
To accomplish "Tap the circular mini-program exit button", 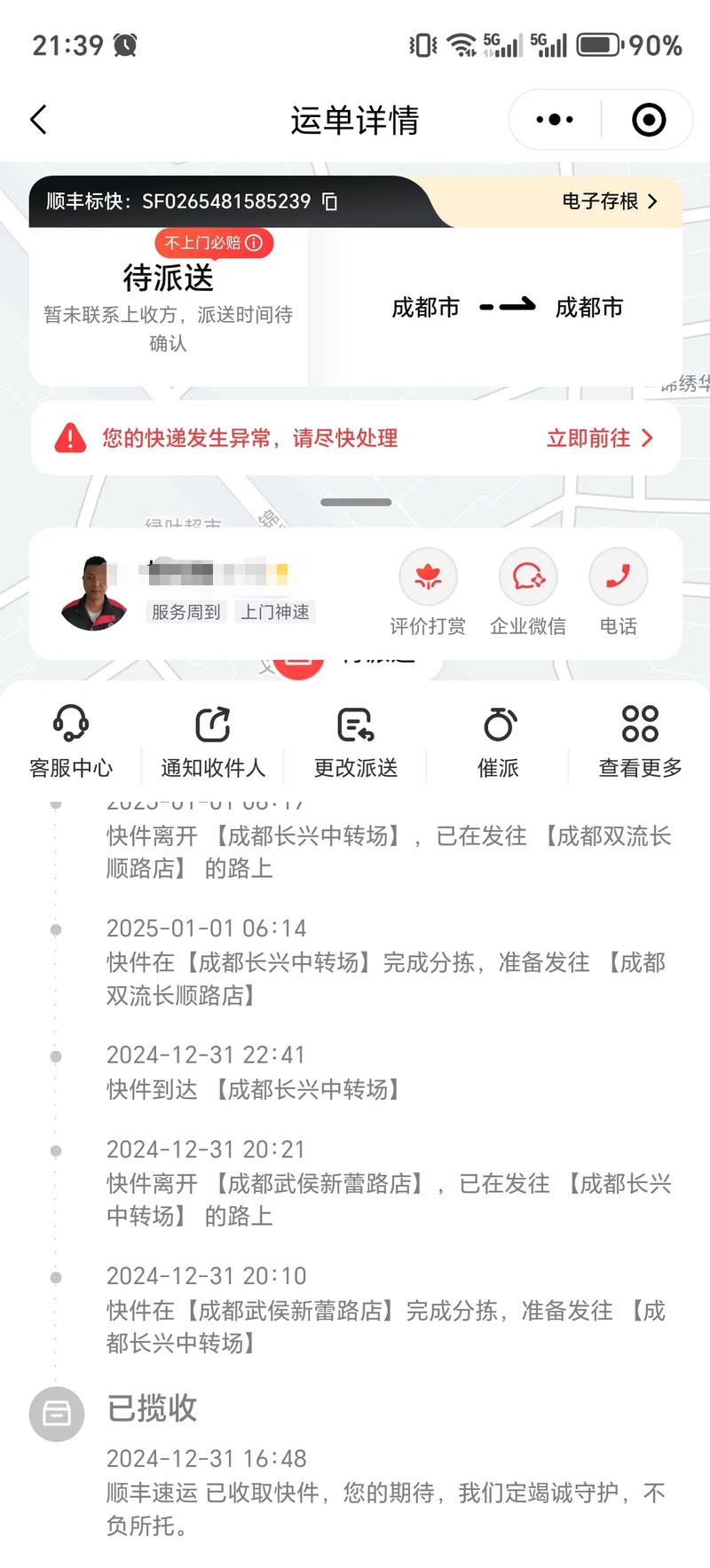I will [647, 118].
